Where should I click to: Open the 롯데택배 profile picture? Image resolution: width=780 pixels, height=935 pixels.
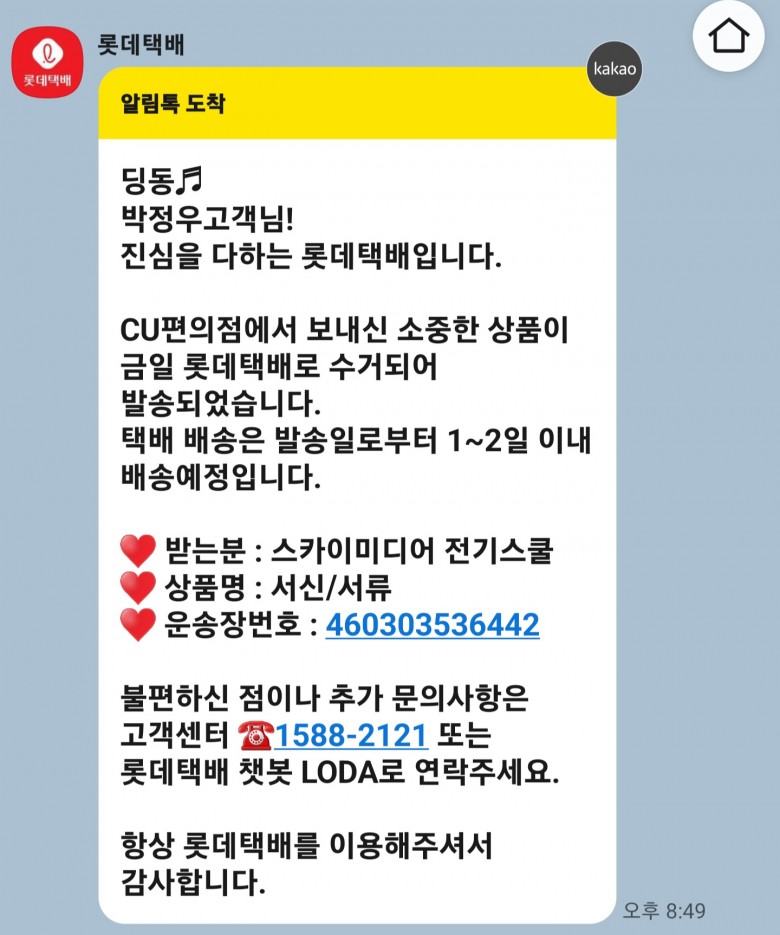point(47,58)
